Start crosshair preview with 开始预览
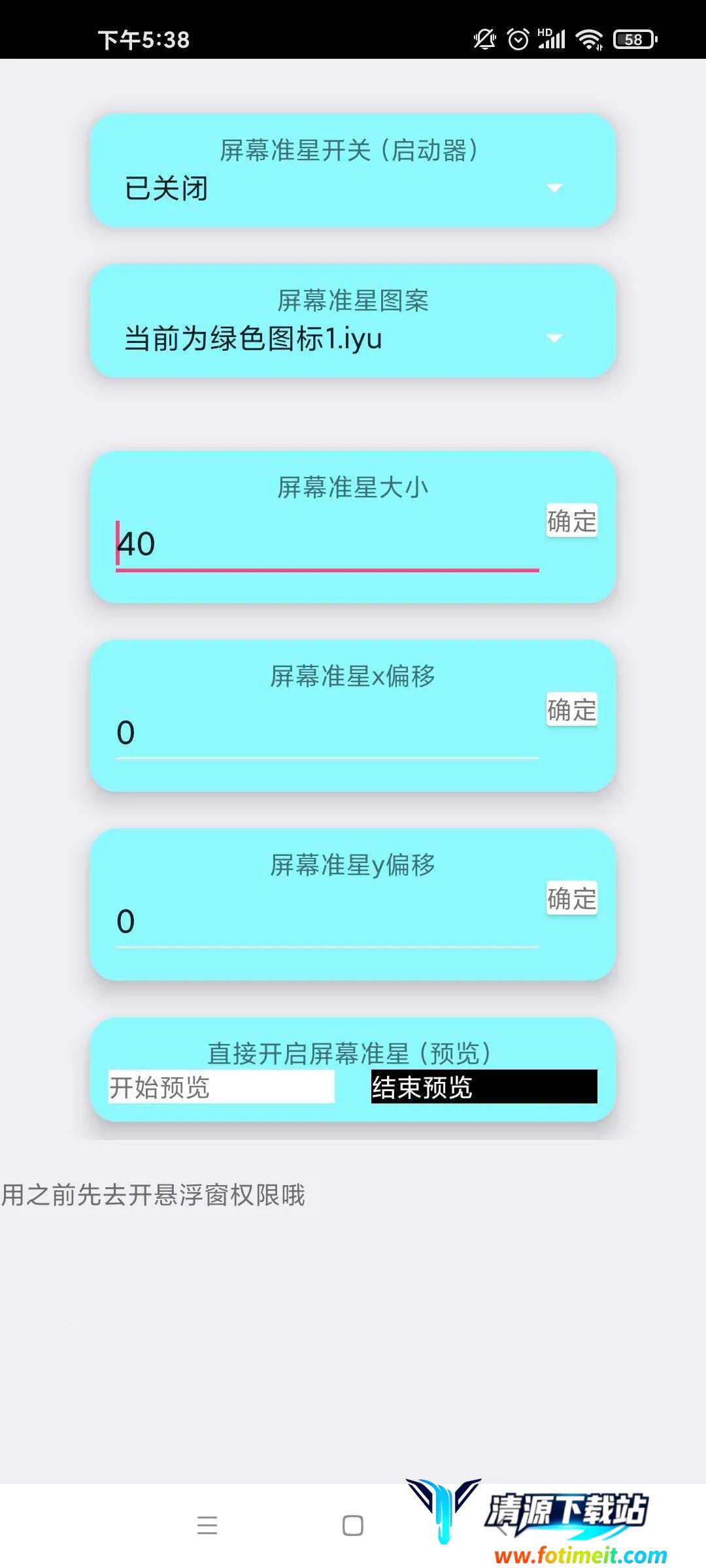Image resolution: width=706 pixels, height=1568 pixels. tap(221, 1087)
